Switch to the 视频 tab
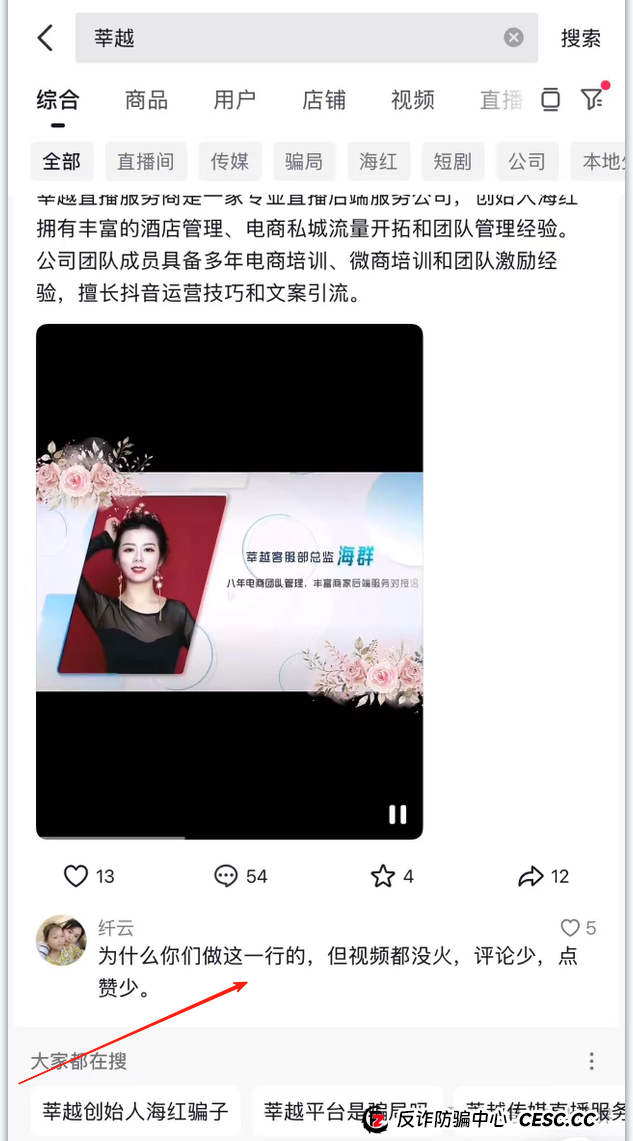Screen dimensions: 633x1141 pyautogui.click(x=412, y=100)
